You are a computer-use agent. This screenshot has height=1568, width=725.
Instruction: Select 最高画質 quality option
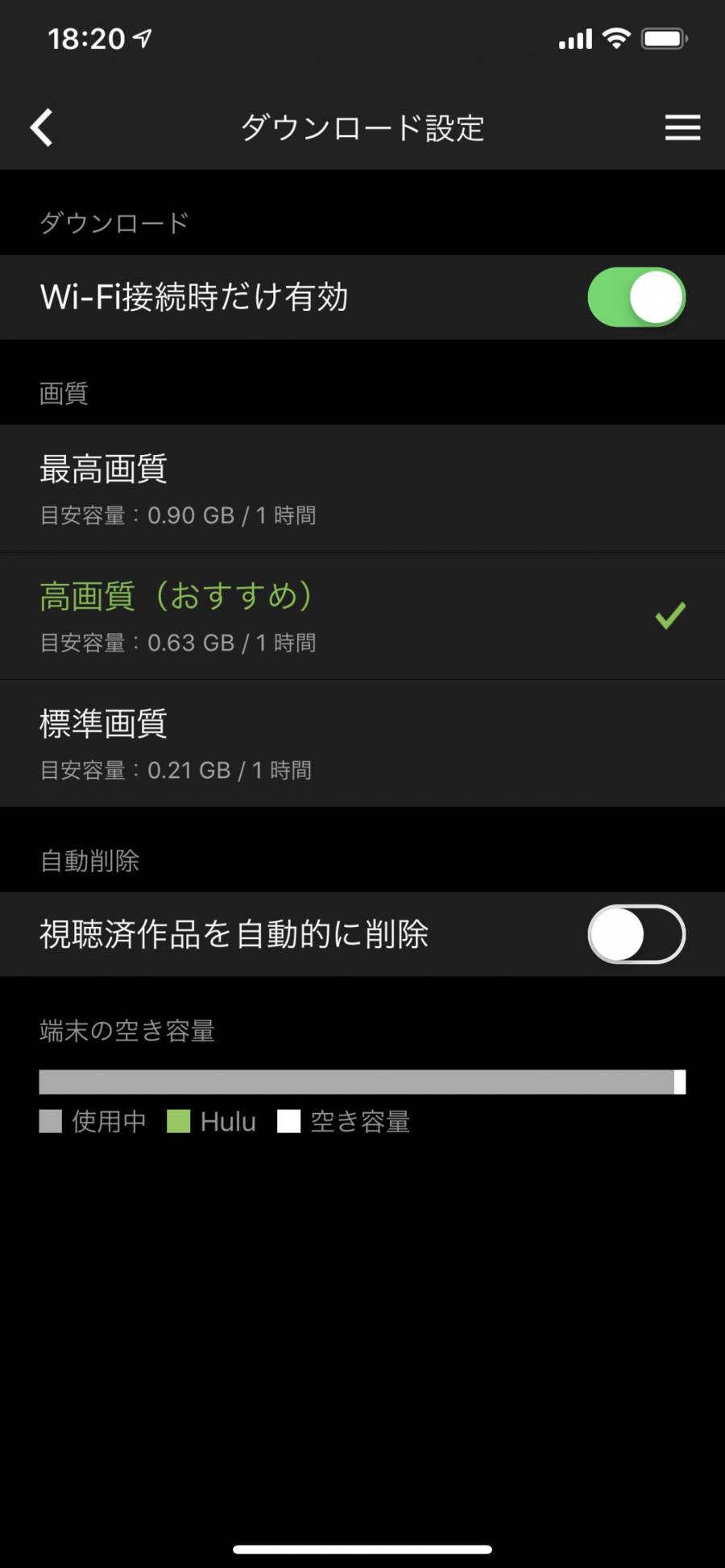(x=362, y=488)
